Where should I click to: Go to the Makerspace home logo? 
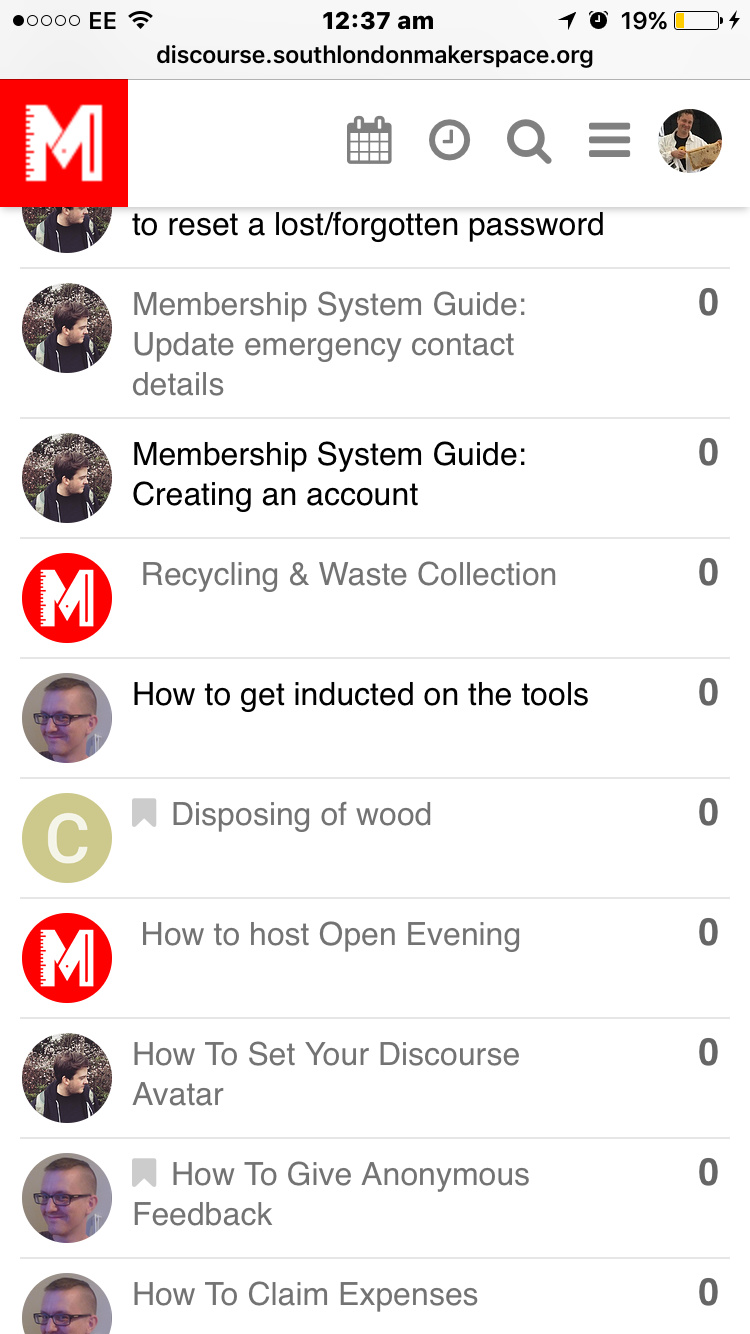(64, 143)
